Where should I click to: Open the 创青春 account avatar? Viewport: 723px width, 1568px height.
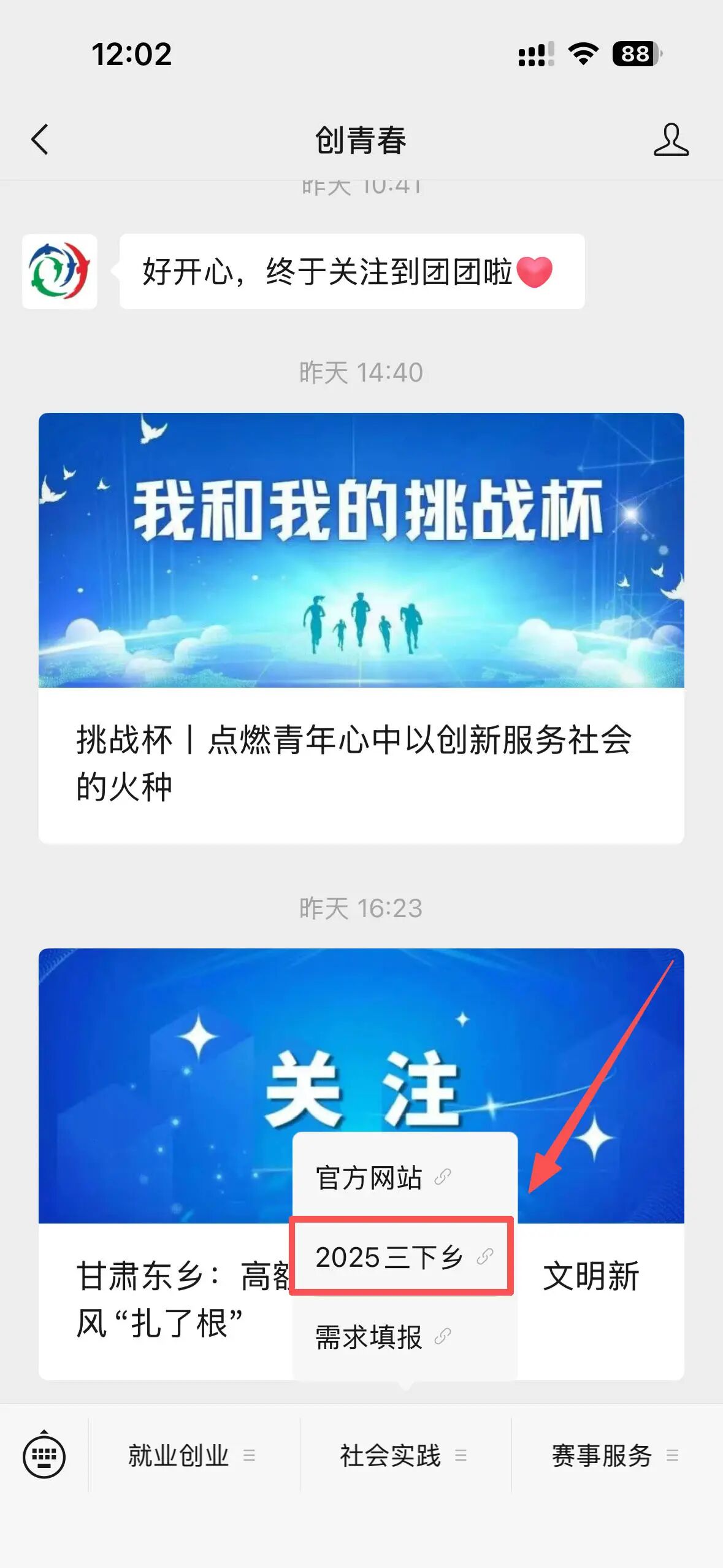59,271
